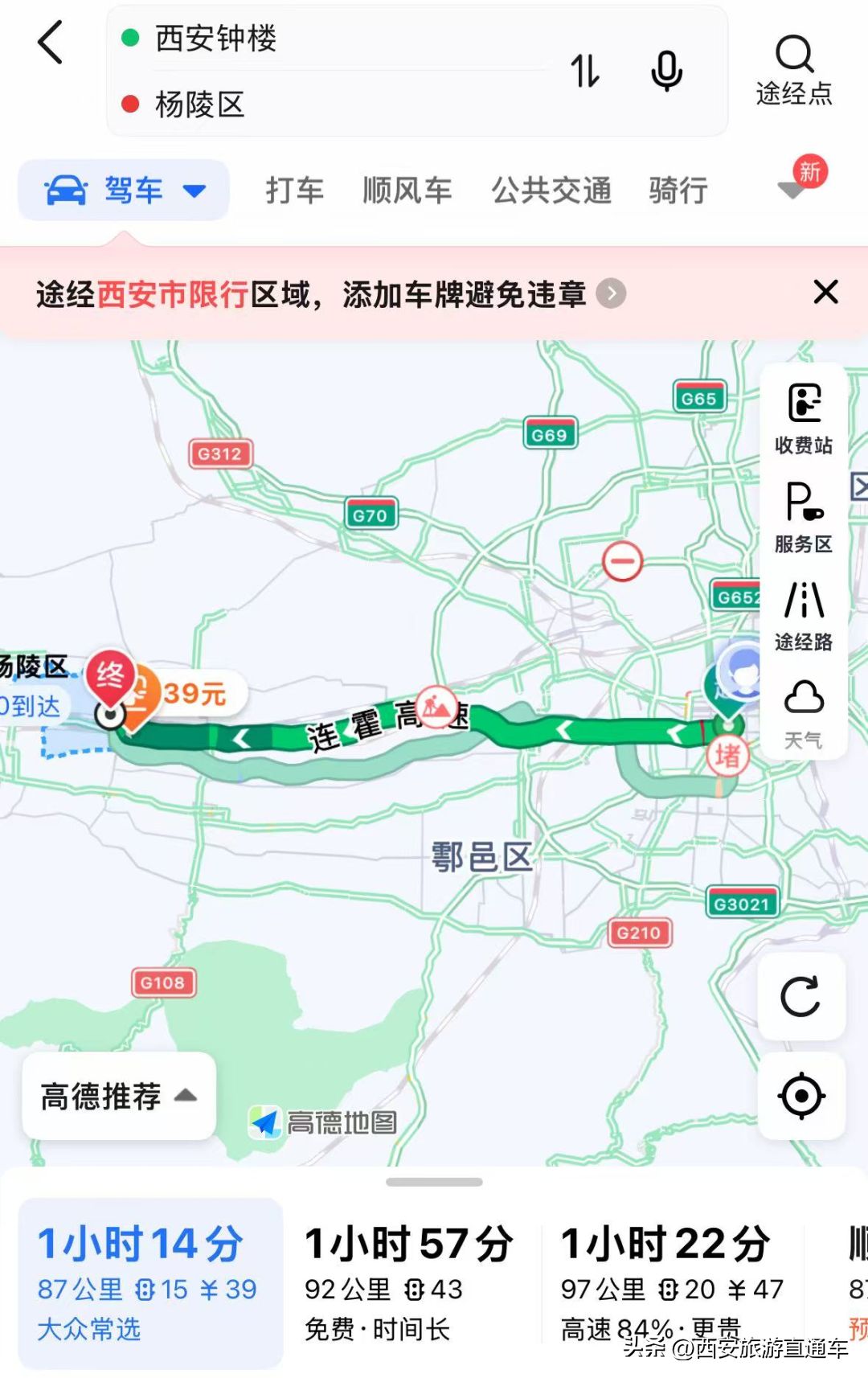Show toll stations (收费站) on route
The image size is (868, 1378).
pos(803,418)
